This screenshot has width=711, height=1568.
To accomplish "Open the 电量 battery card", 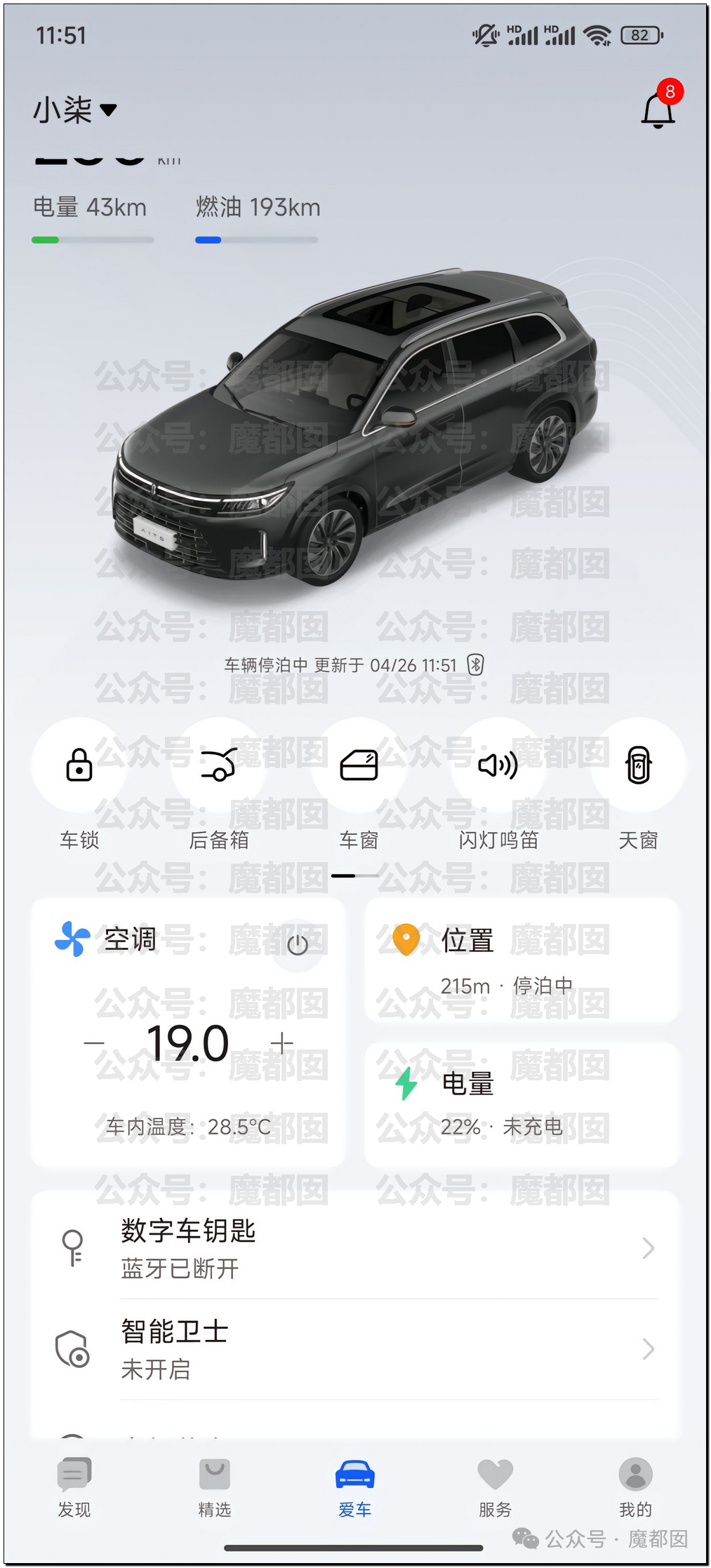I will tap(522, 1105).
